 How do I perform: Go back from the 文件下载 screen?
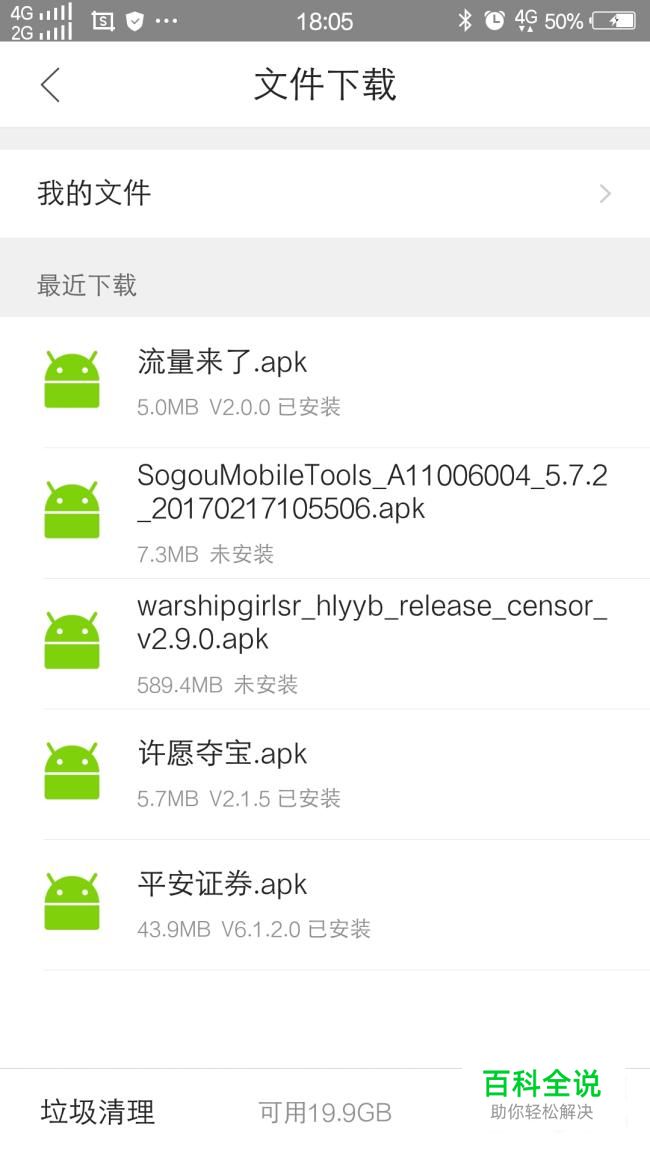click(x=50, y=85)
